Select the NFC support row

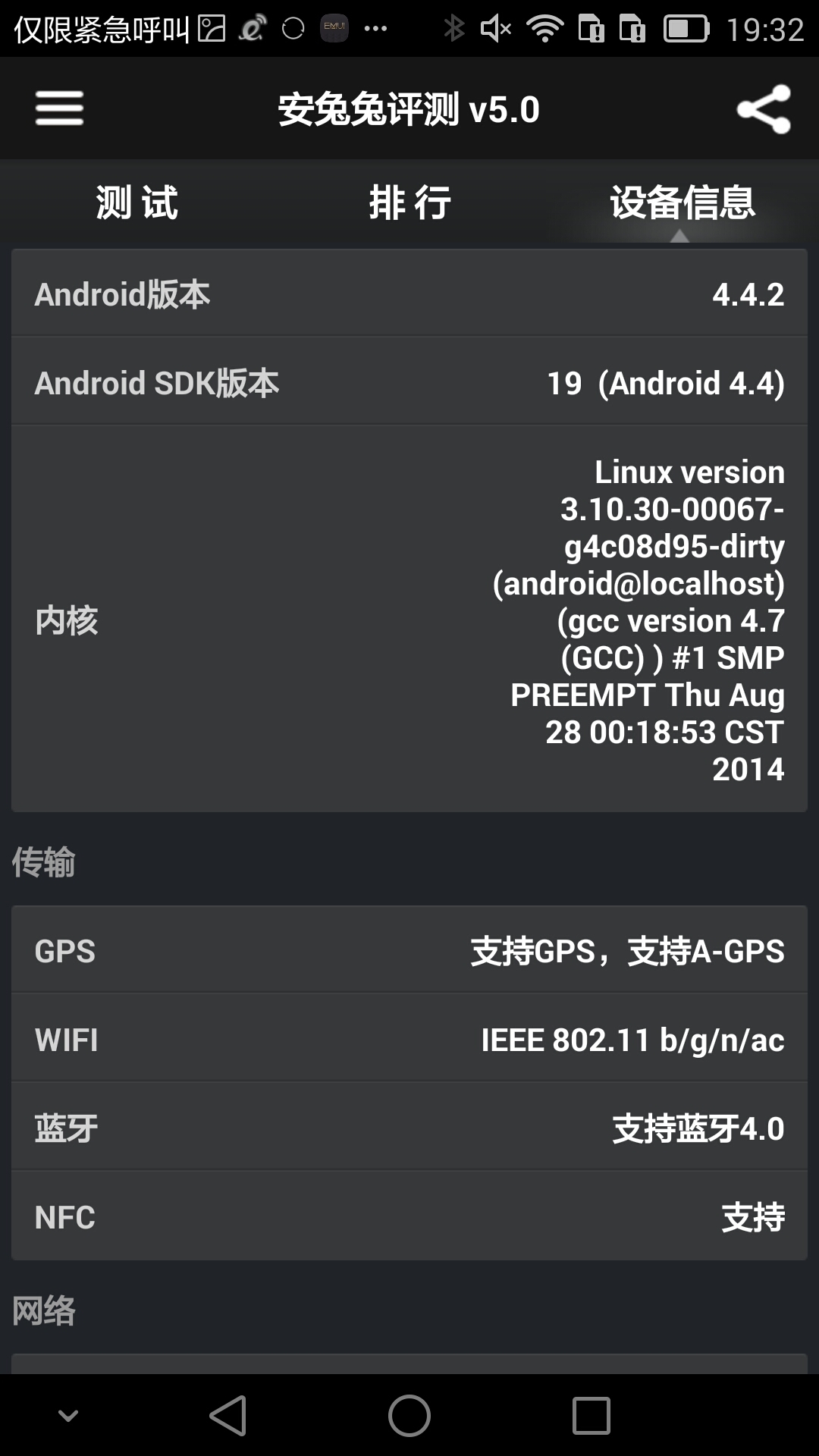point(409,1216)
